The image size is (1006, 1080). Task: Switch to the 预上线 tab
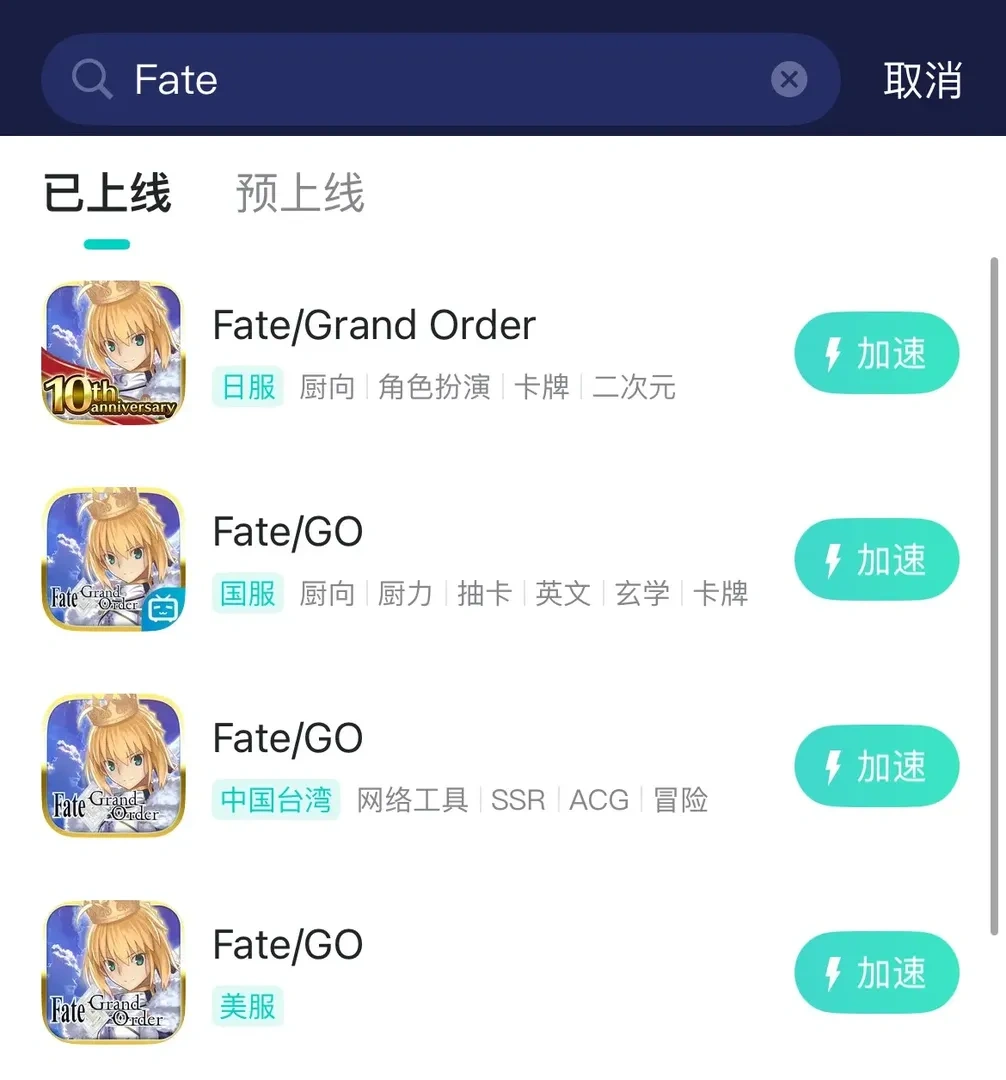click(298, 195)
